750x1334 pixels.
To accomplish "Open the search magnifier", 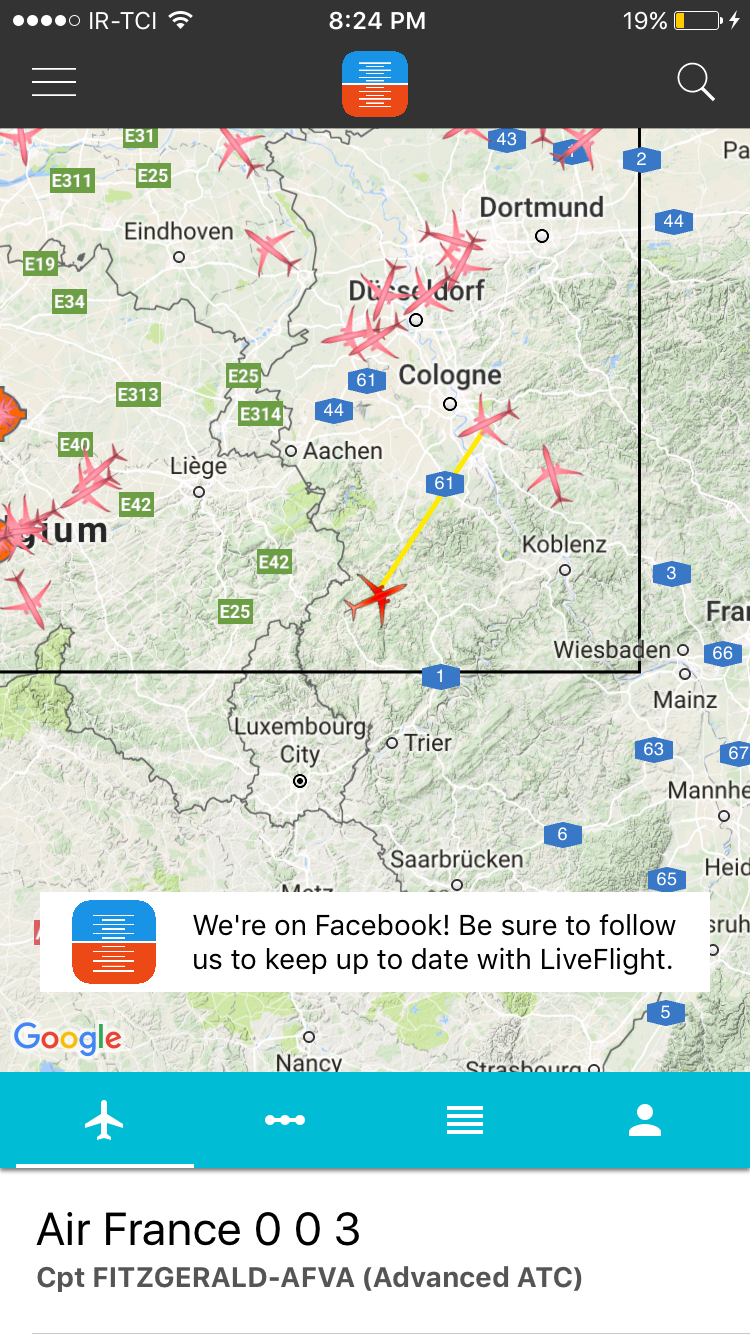I will pos(696,82).
